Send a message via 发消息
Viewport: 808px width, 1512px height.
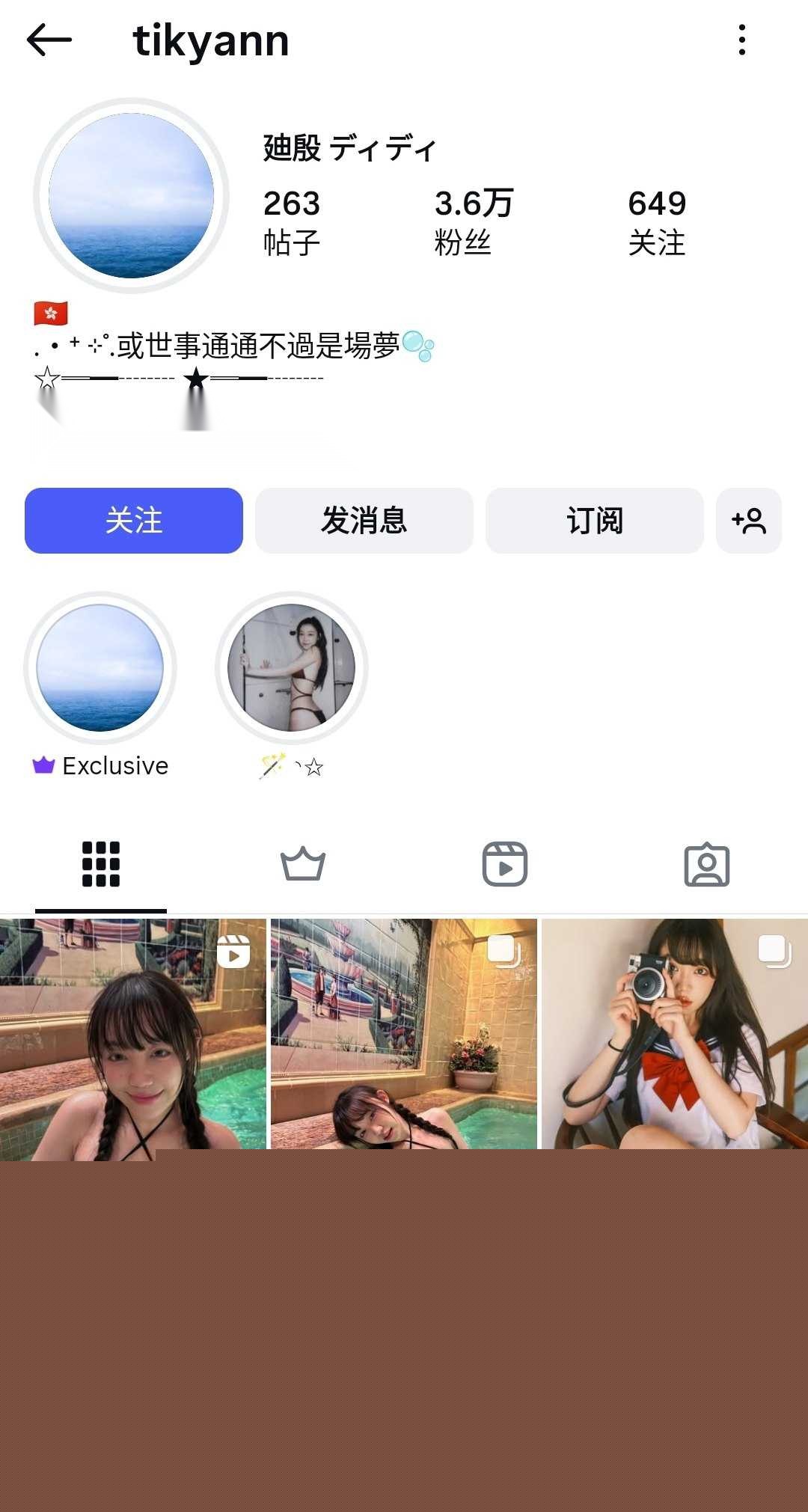click(364, 521)
